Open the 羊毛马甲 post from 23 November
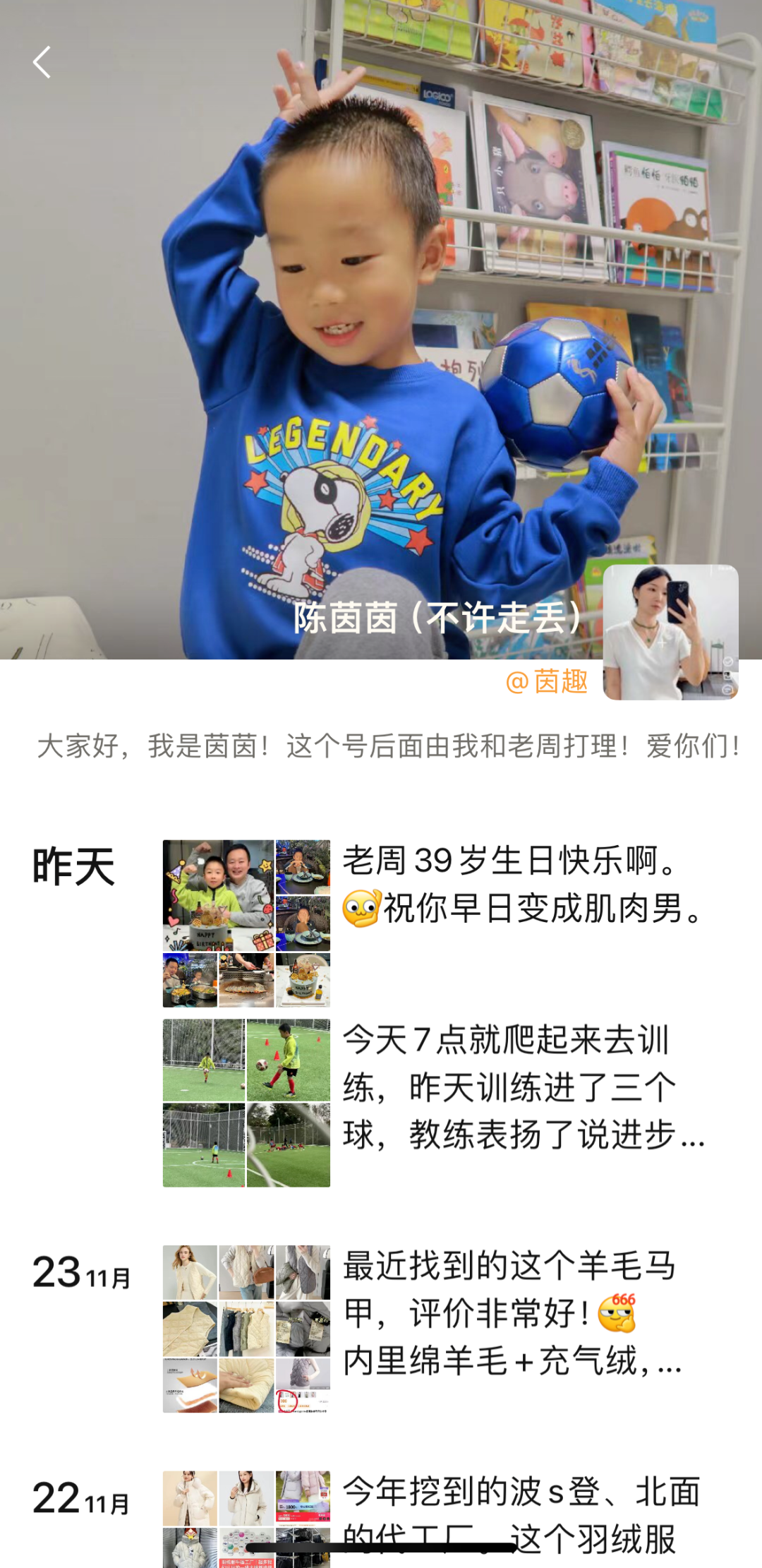Viewport: 762px width, 1568px height. coord(512,1314)
